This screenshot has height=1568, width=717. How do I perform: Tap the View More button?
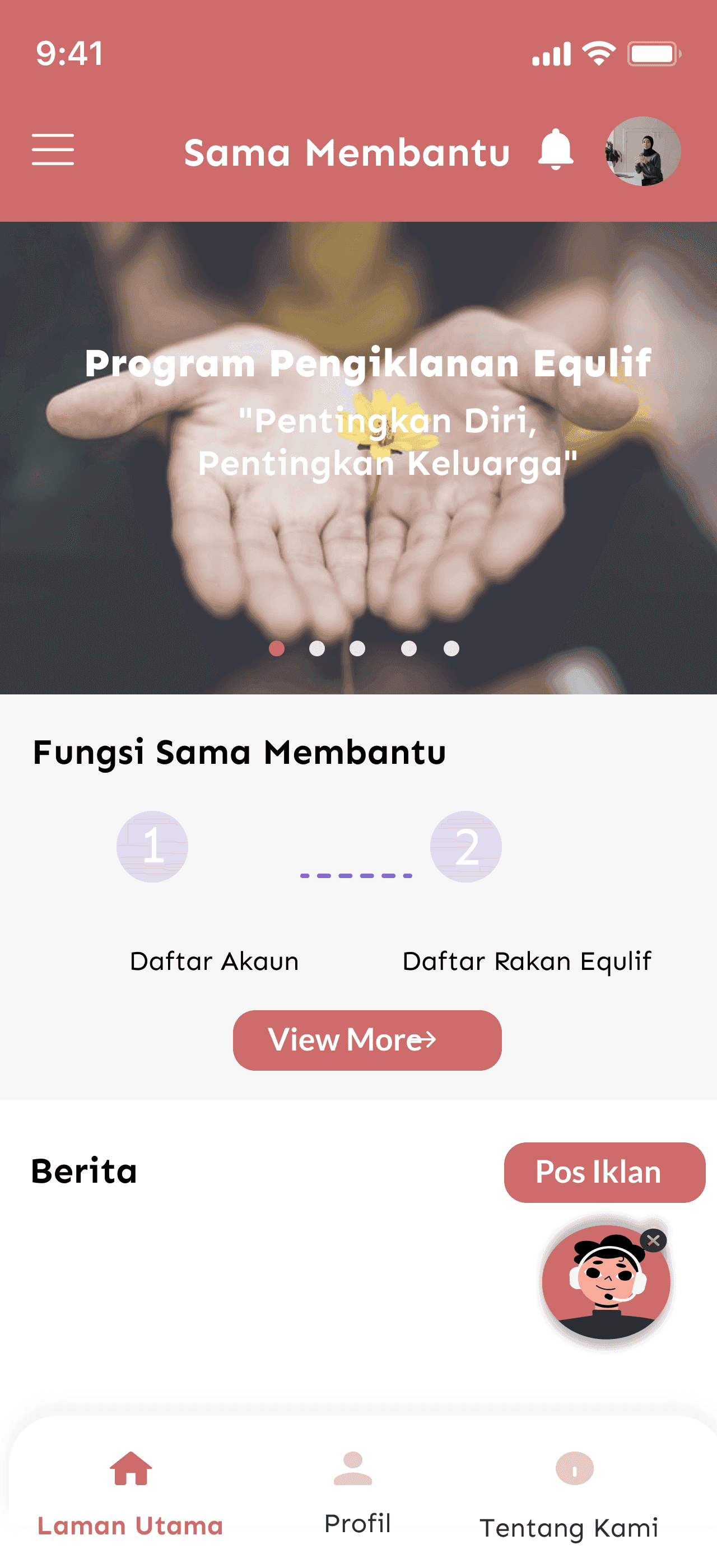366,1040
